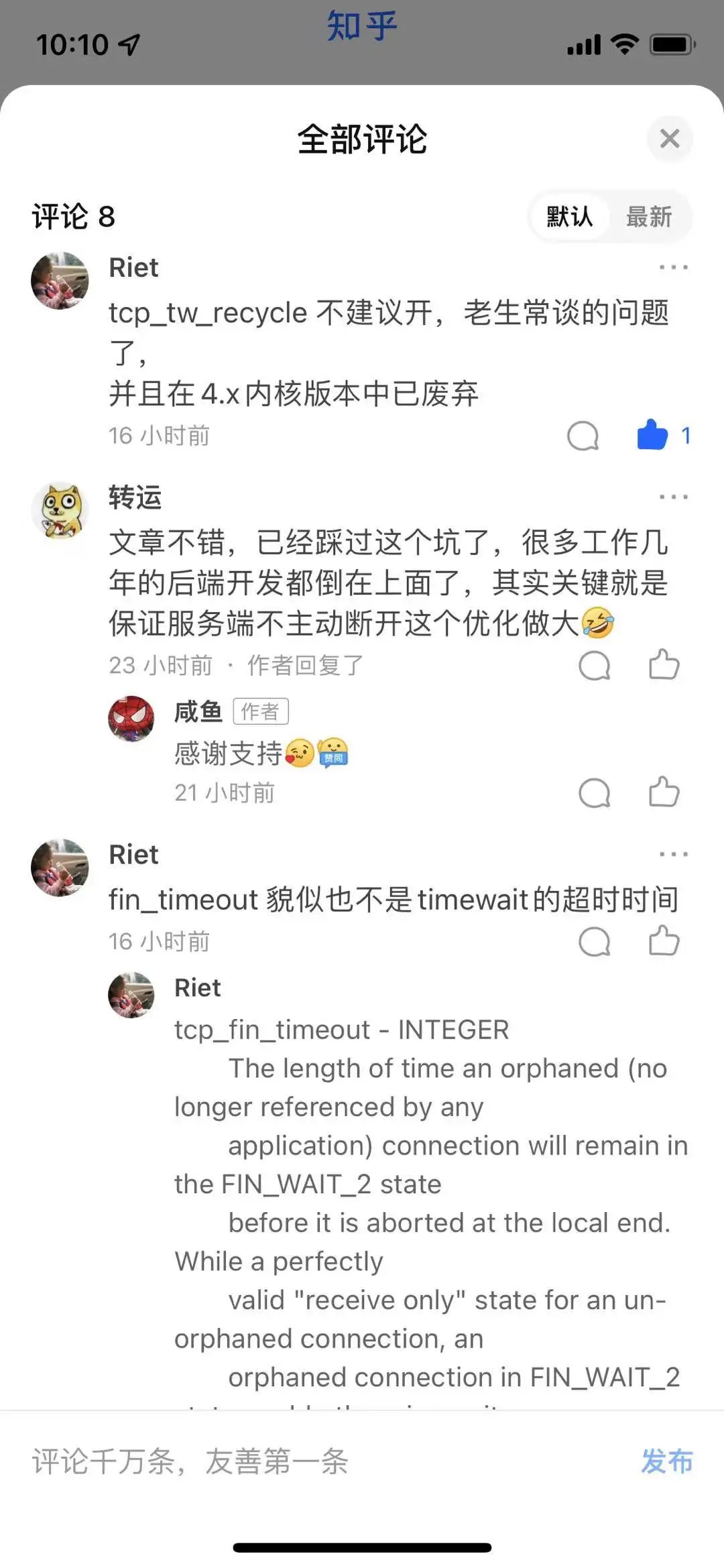Open more options for Riet's fin_timeout comment
This screenshot has width=724, height=1568.
[673, 854]
